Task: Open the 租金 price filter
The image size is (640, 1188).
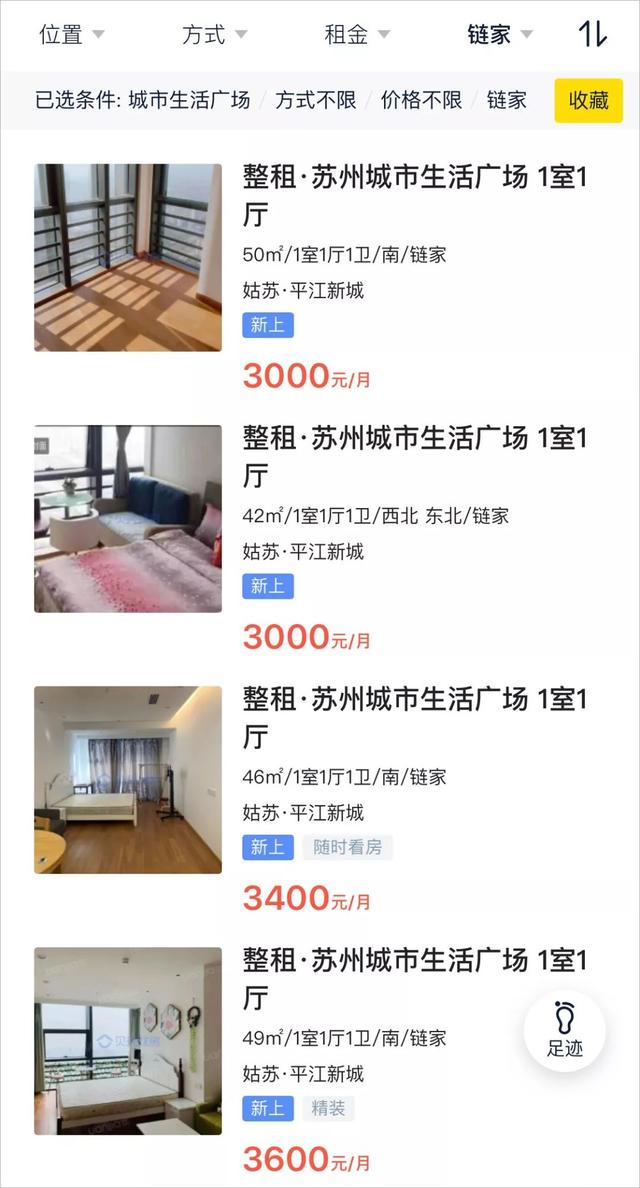Action: pyautogui.click(x=357, y=34)
